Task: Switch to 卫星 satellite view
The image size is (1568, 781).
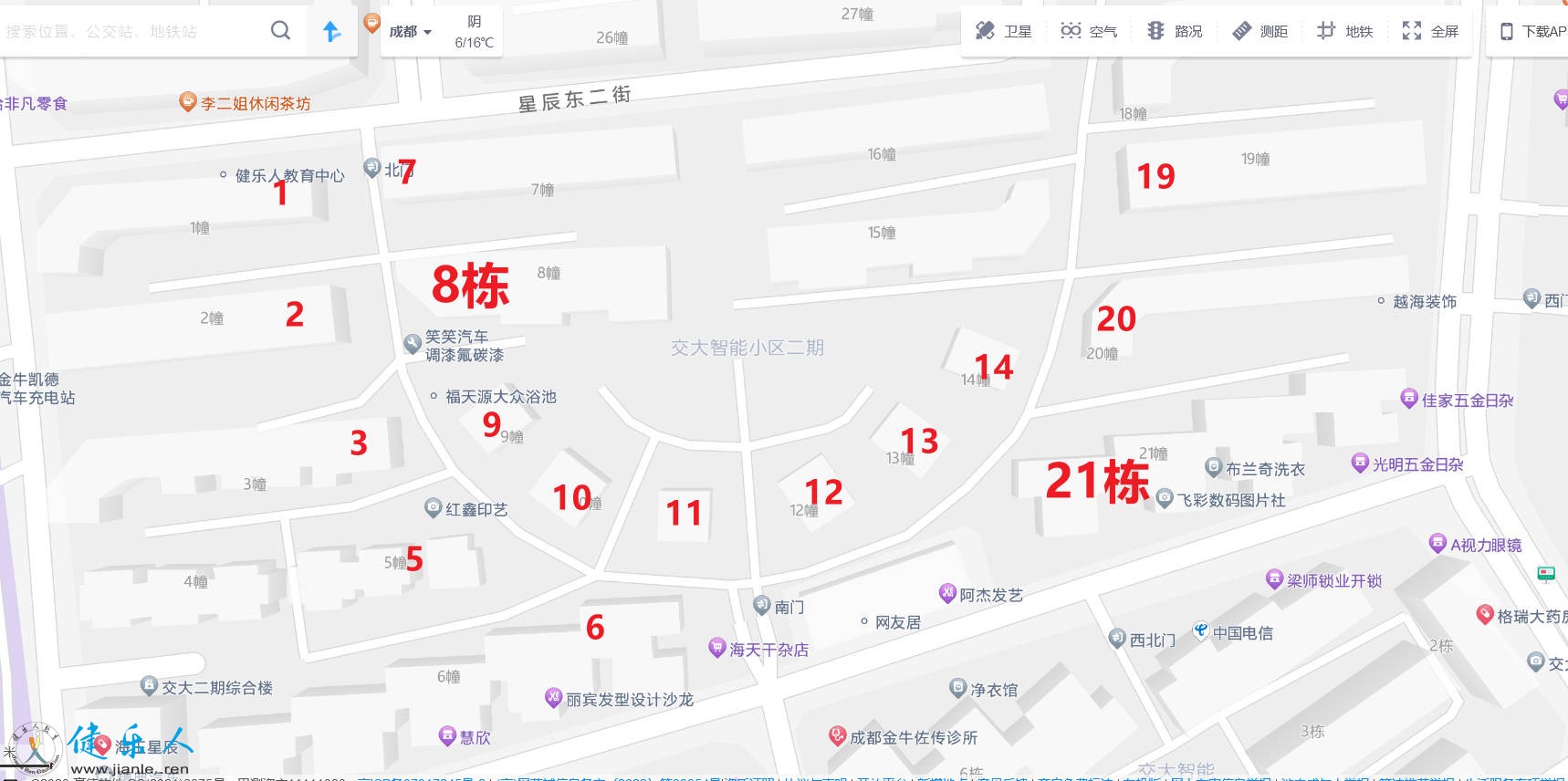Action: (x=1003, y=31)
